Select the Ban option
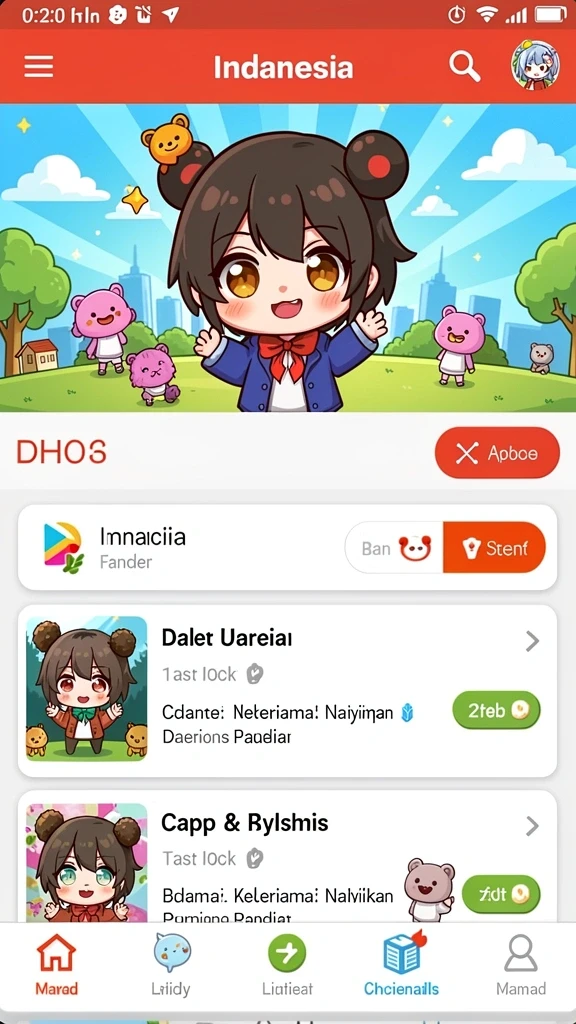This screenshot has width=576, height=1024. pos(394,548)
